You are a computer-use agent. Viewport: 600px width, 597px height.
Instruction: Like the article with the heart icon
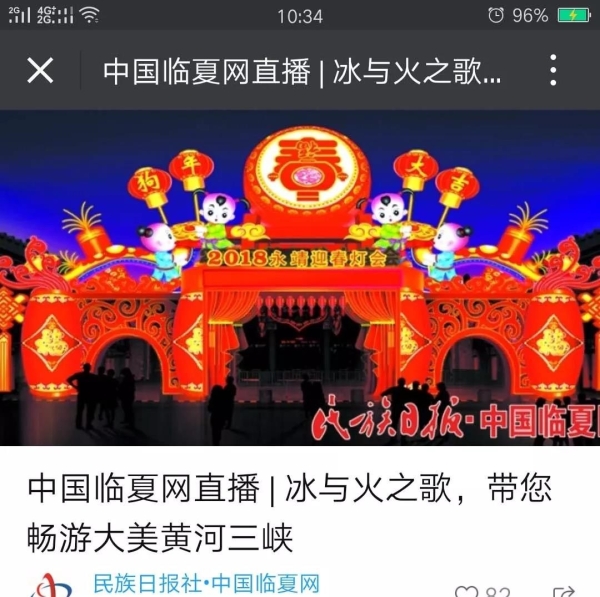pyautogui.click(x=466, y=591)
